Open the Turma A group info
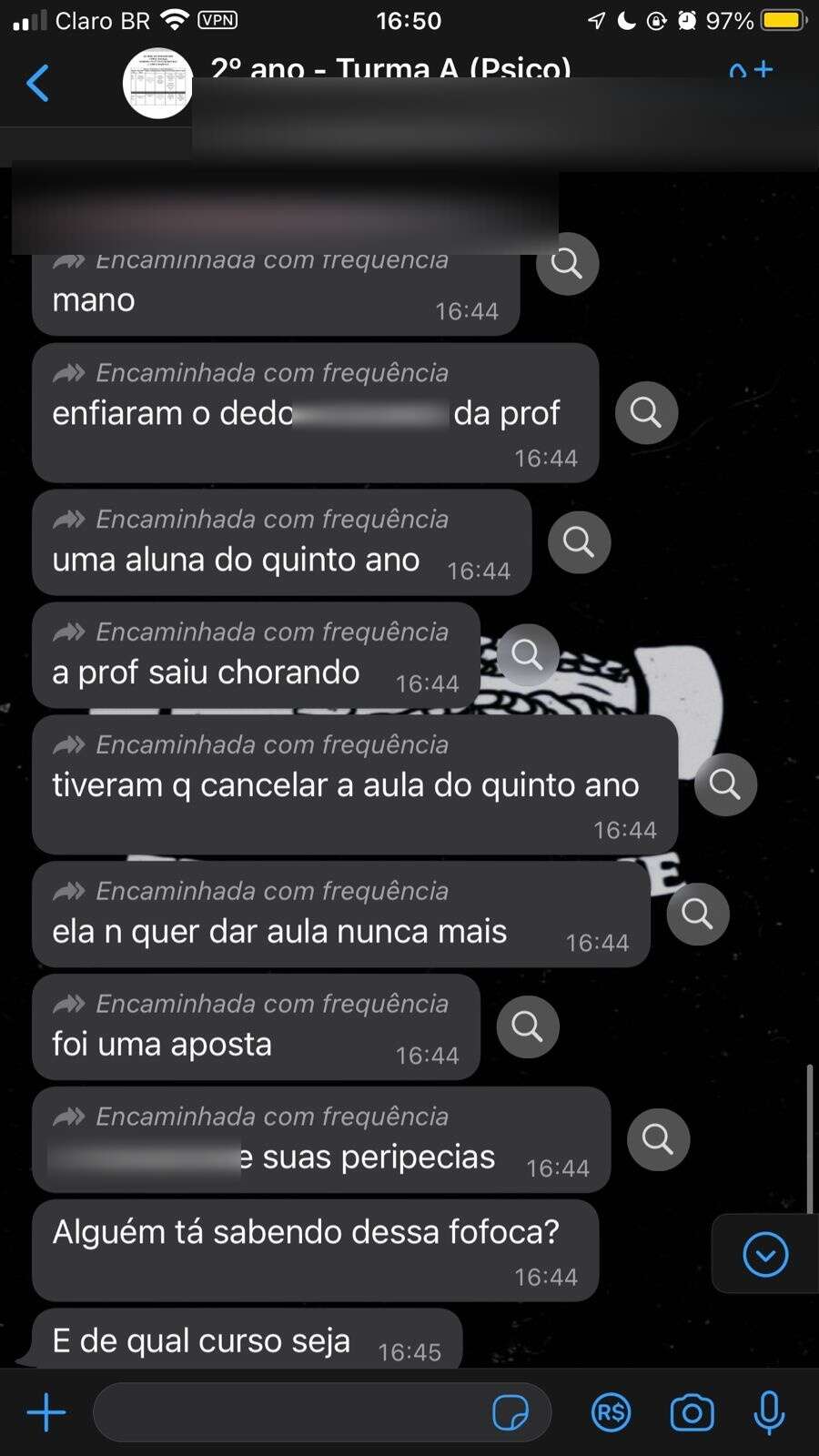The width and height of the screenshot is (819, 1456). 391,69
